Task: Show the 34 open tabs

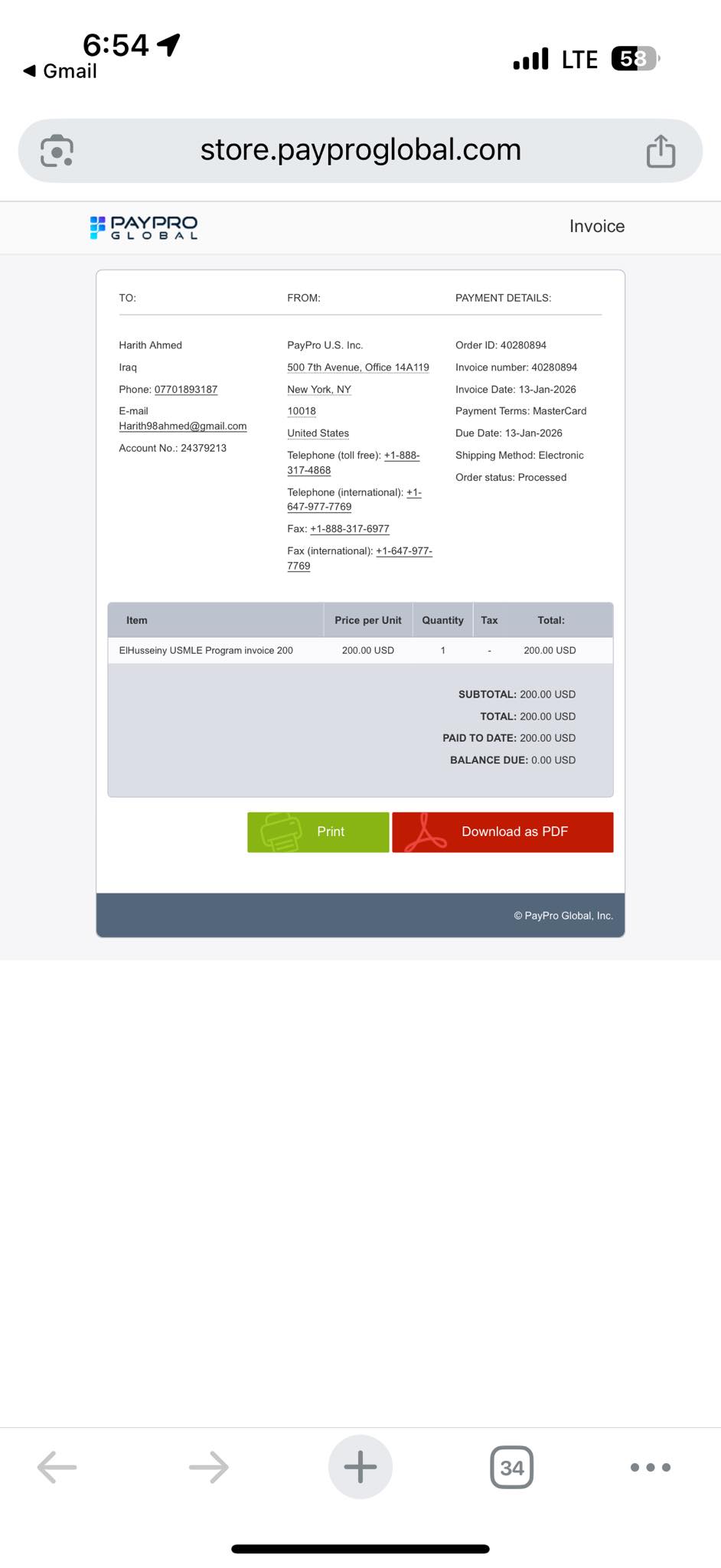Action: pos(511,1467)
